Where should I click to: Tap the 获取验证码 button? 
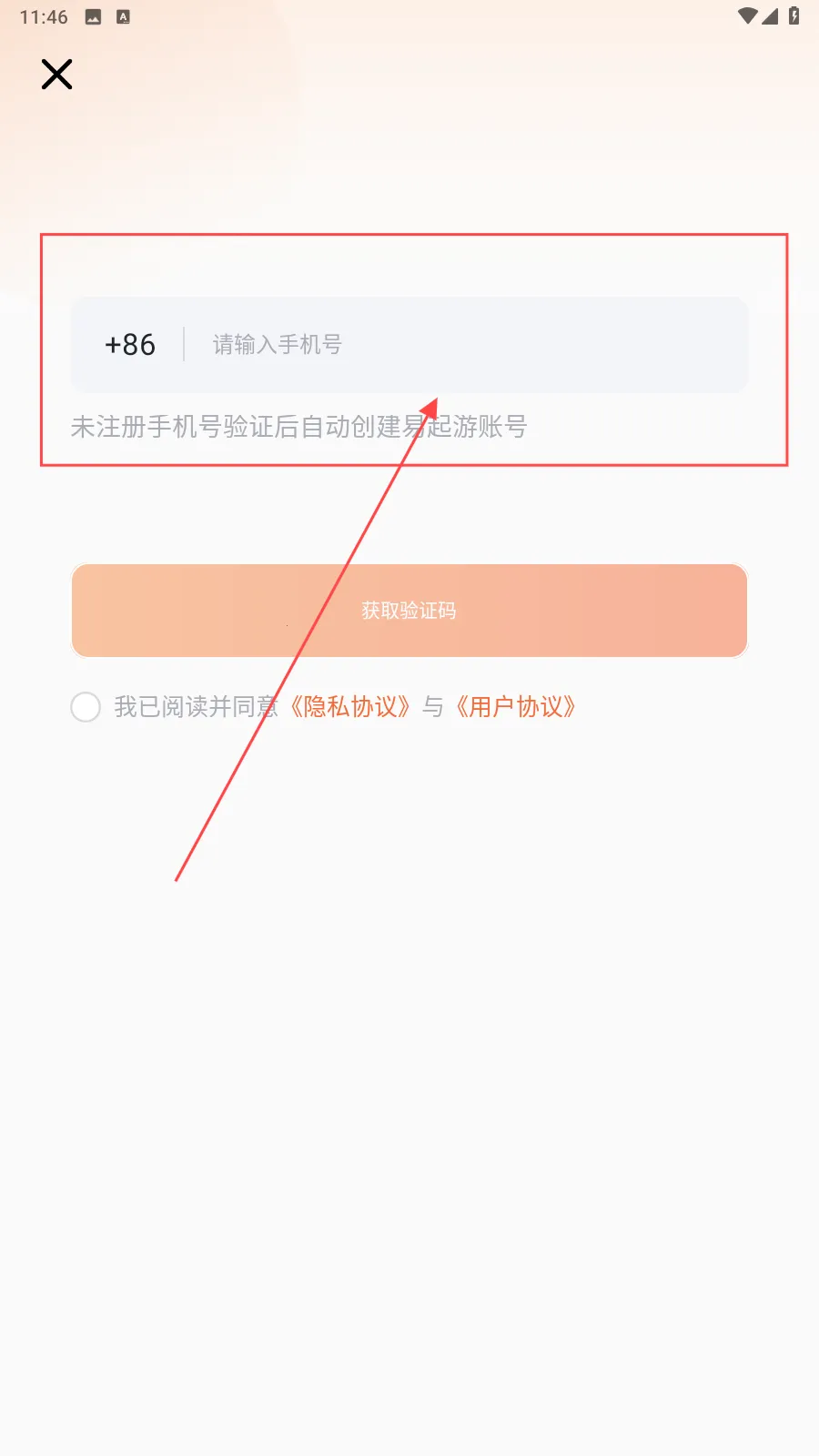click(409, 611)
